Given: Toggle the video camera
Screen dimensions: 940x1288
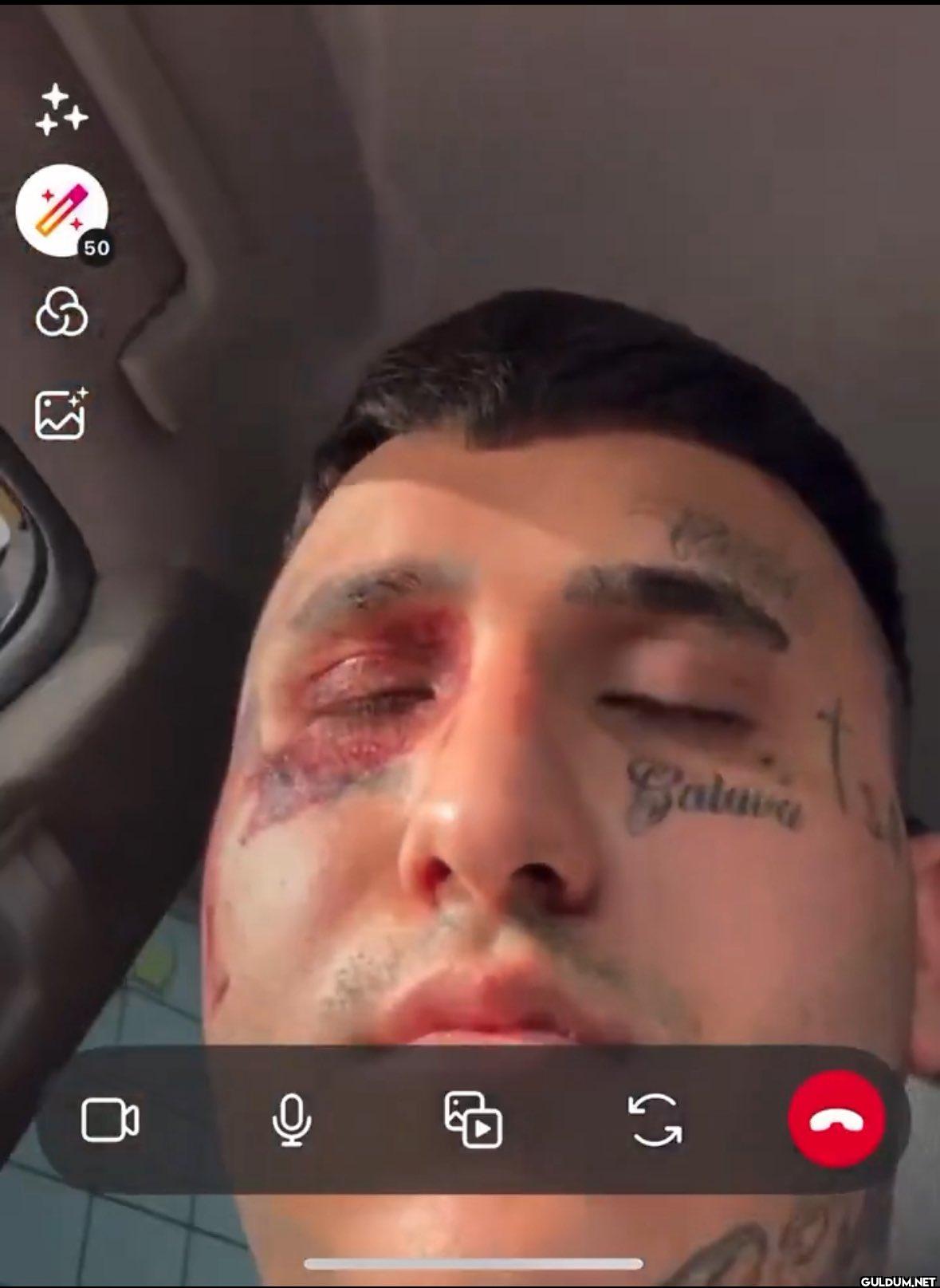Looking at the screenshot, I should 110,1120.
